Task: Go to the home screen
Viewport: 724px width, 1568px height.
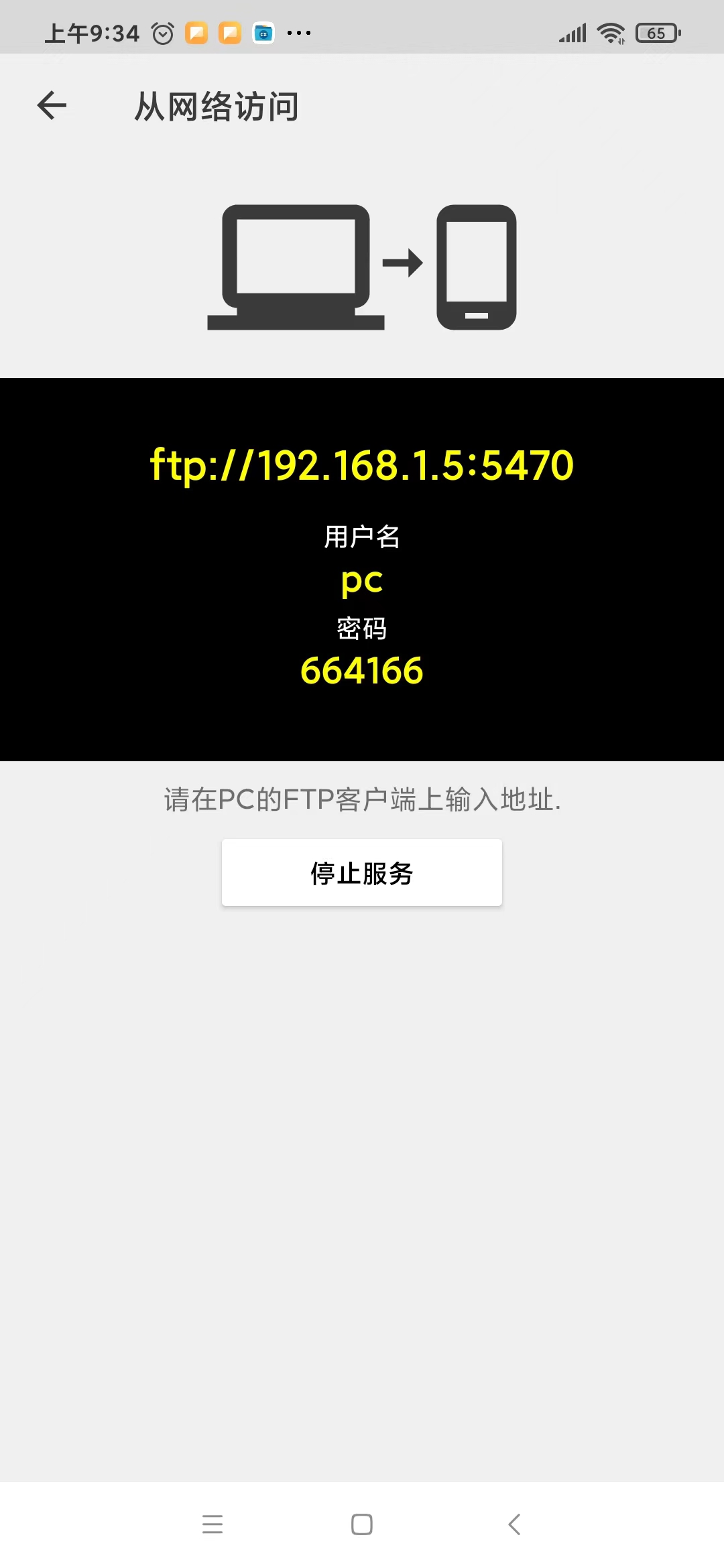Action: (x=362, y=1524)
